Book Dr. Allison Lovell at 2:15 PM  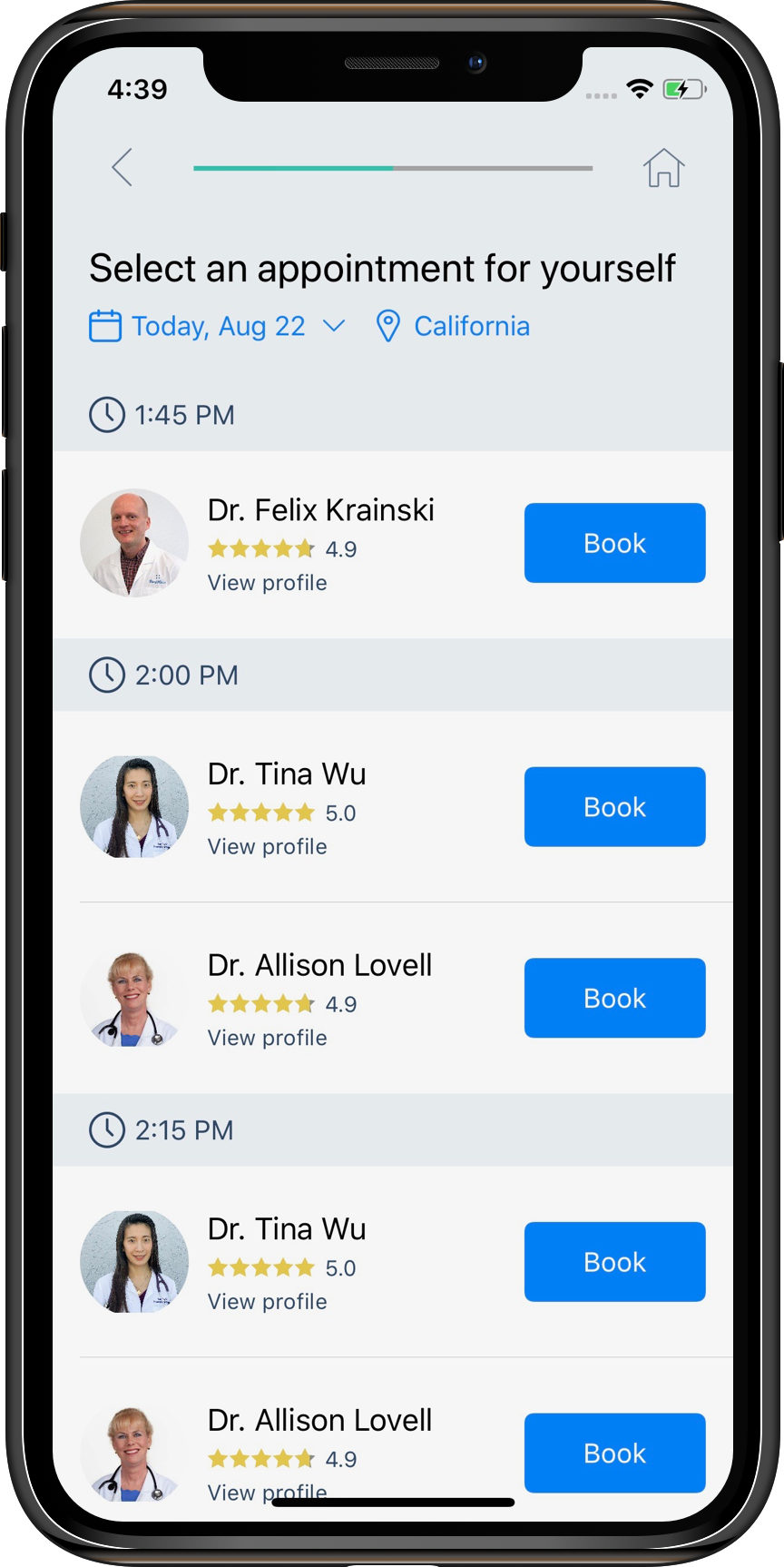pyautogui.click(x=614, y=1453)
